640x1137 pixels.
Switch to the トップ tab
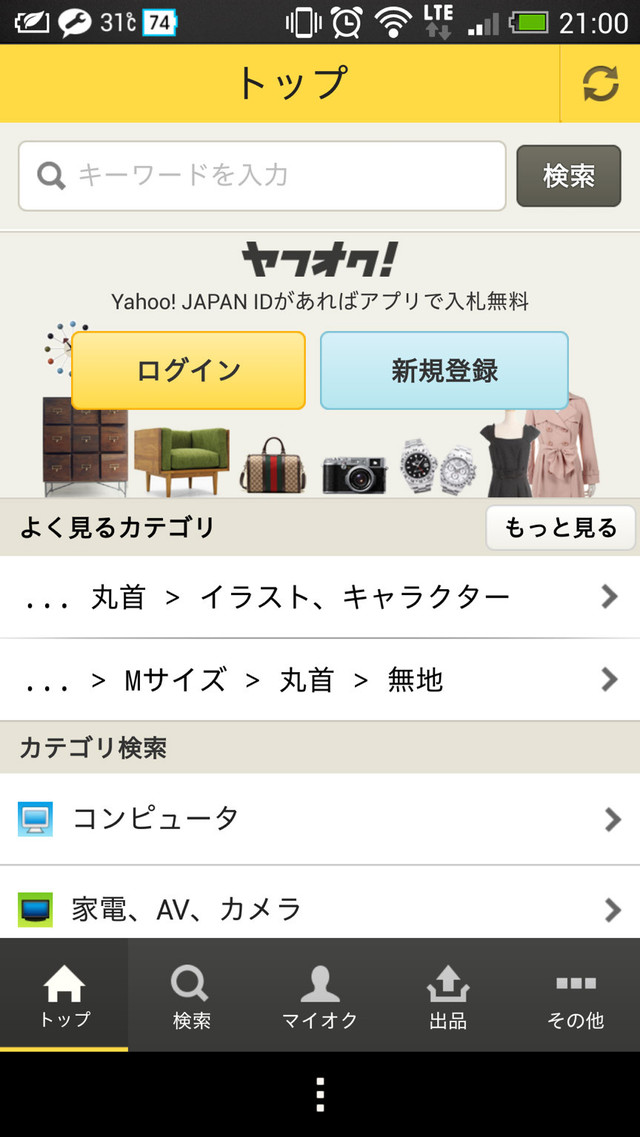coord(64,996)
